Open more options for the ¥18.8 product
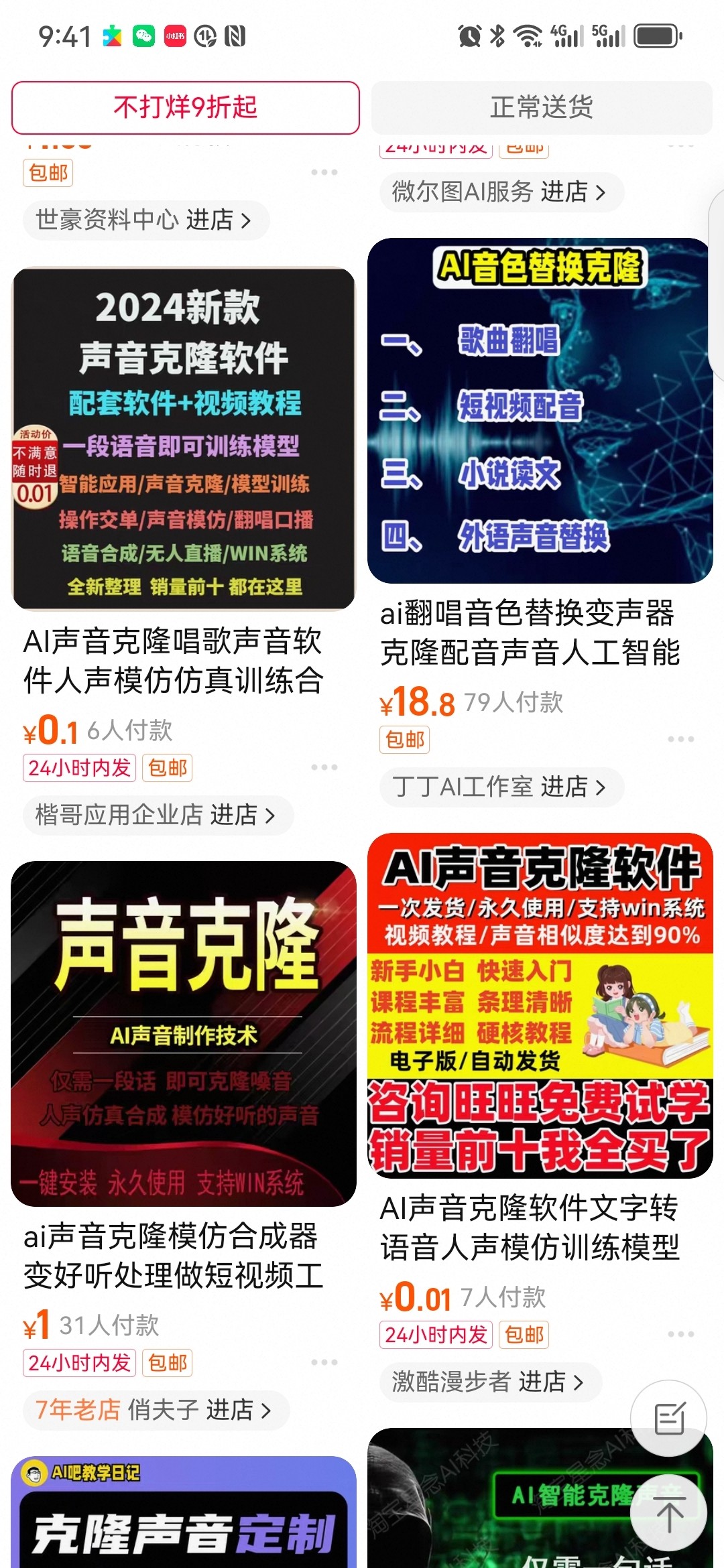This screenshot has height=1568, width=724. [x=680, y=739]
